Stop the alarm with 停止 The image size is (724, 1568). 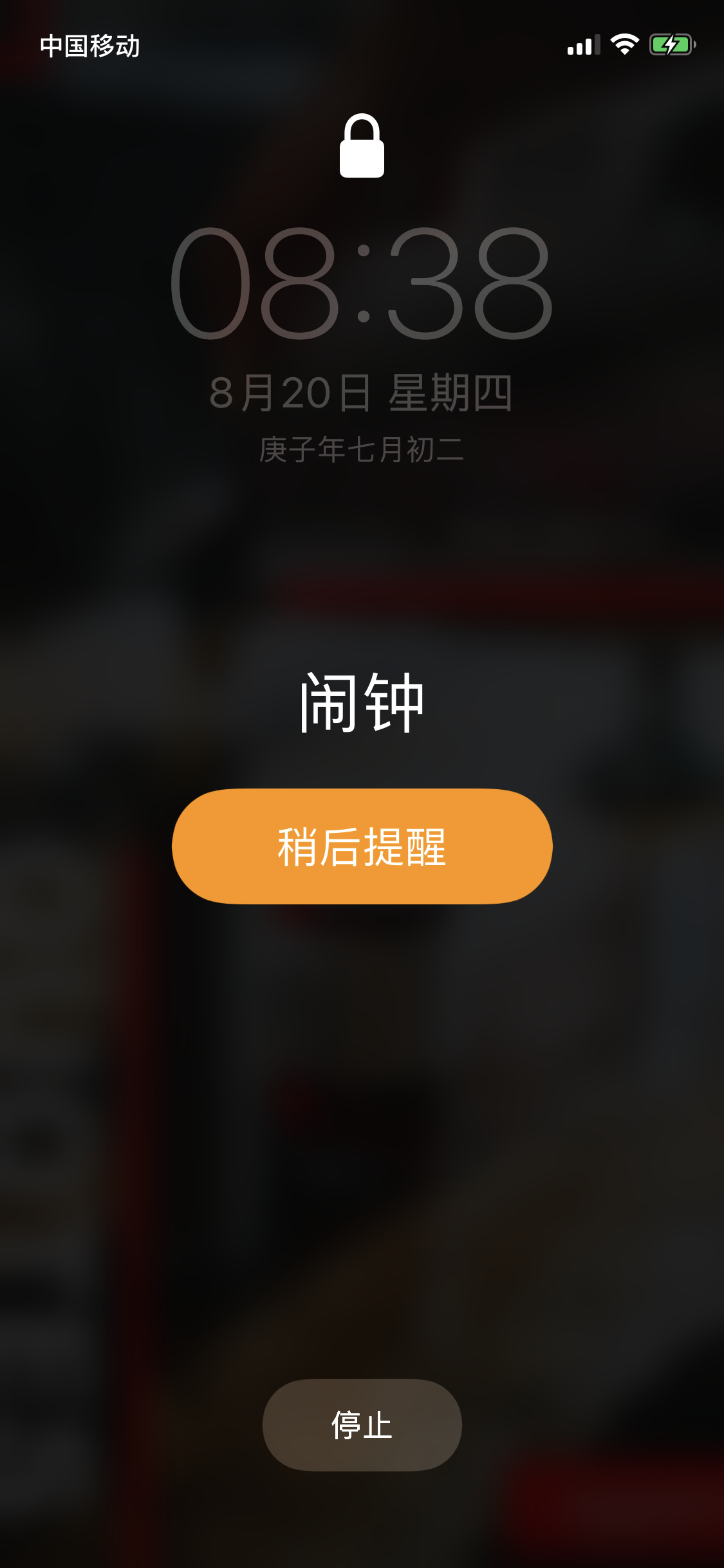(x=362, y=1424)
